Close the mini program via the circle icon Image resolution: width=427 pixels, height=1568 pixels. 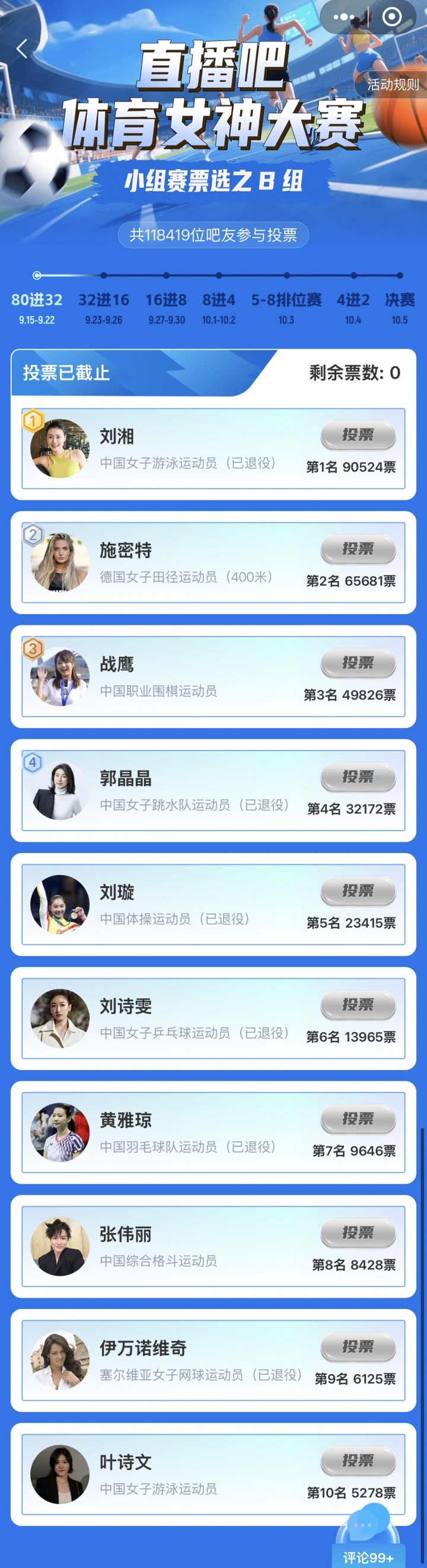pos(391,17)
